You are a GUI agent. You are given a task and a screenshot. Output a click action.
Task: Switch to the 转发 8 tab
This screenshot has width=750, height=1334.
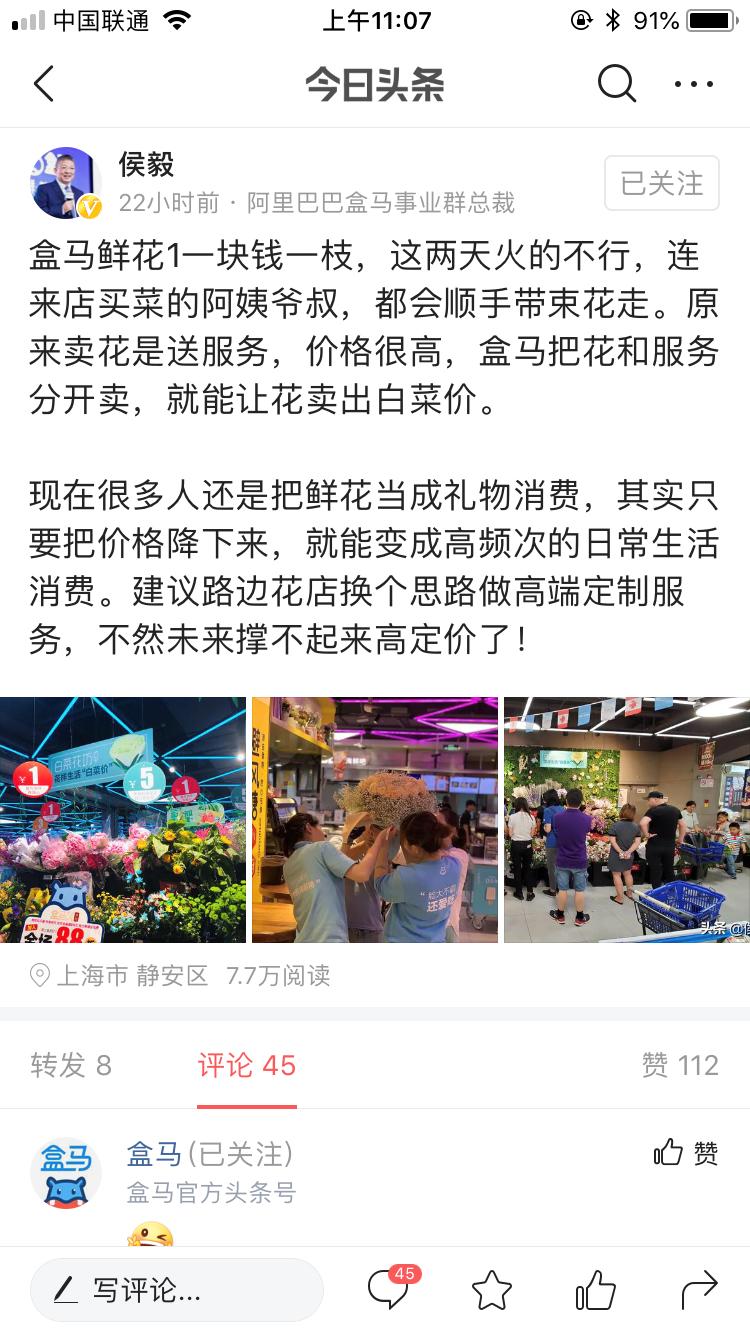point(71,1065)
